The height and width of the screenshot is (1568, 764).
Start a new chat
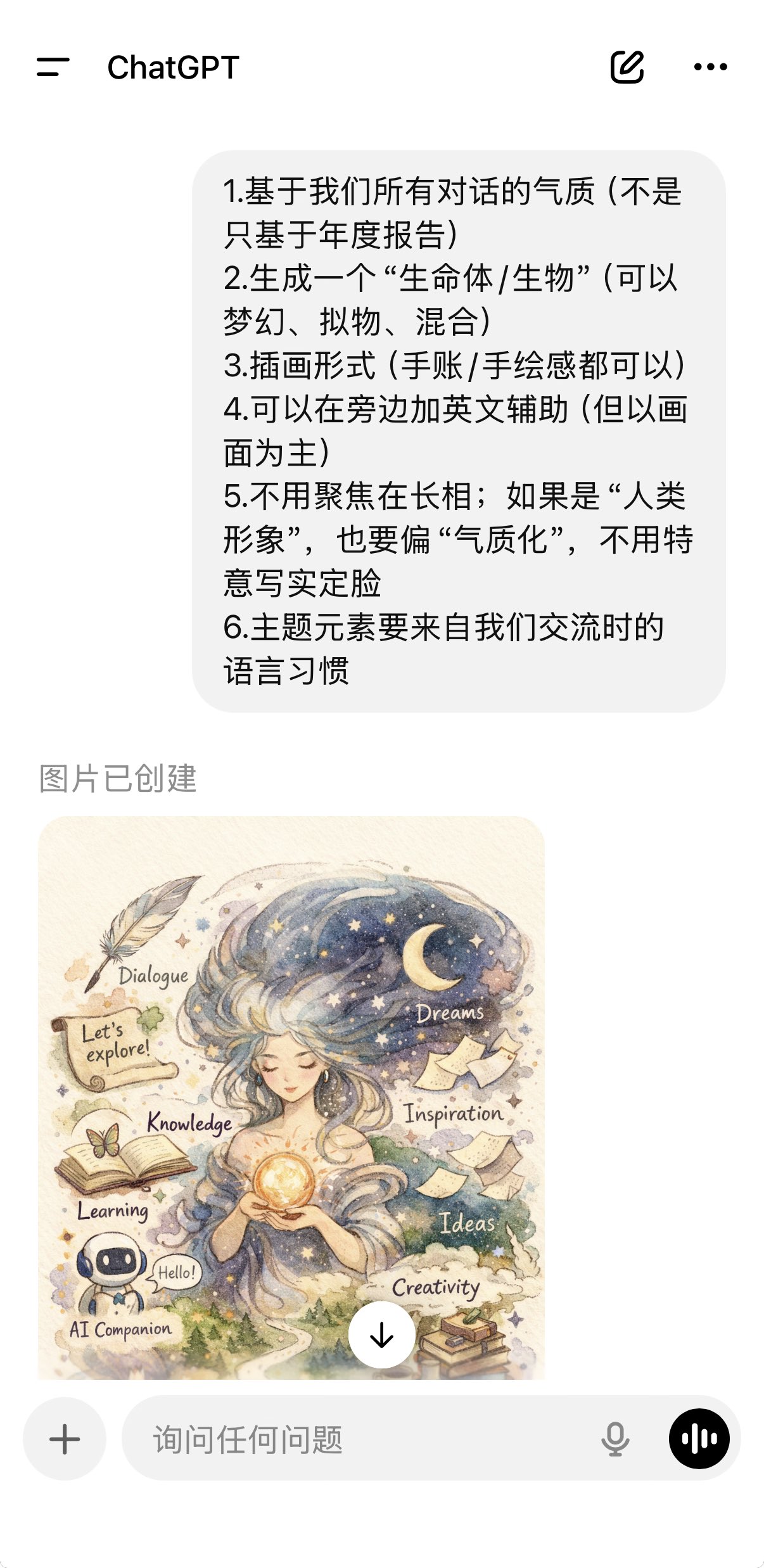click(627, 67)
